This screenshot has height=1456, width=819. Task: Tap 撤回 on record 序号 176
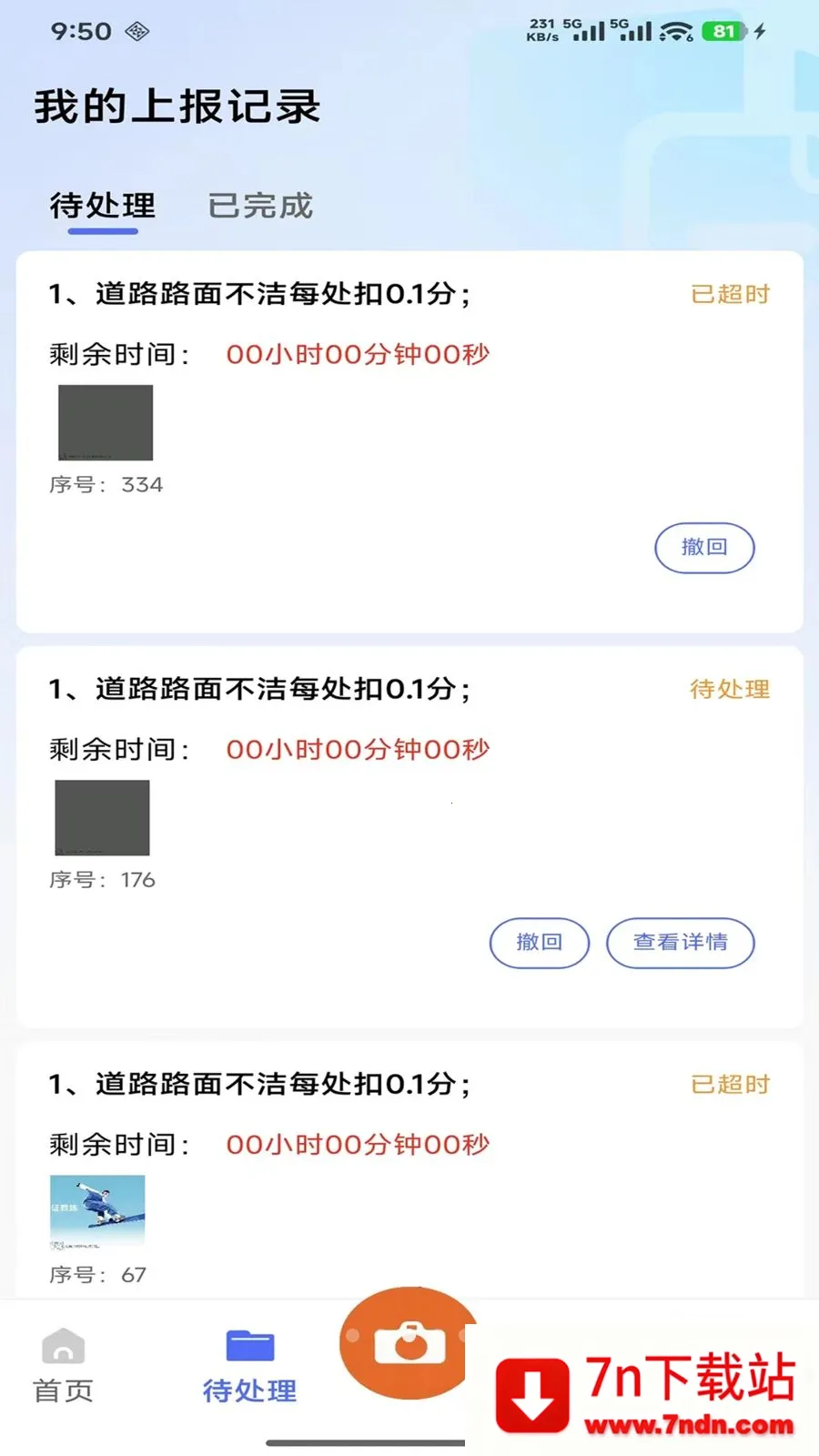[x=540, y=943]
